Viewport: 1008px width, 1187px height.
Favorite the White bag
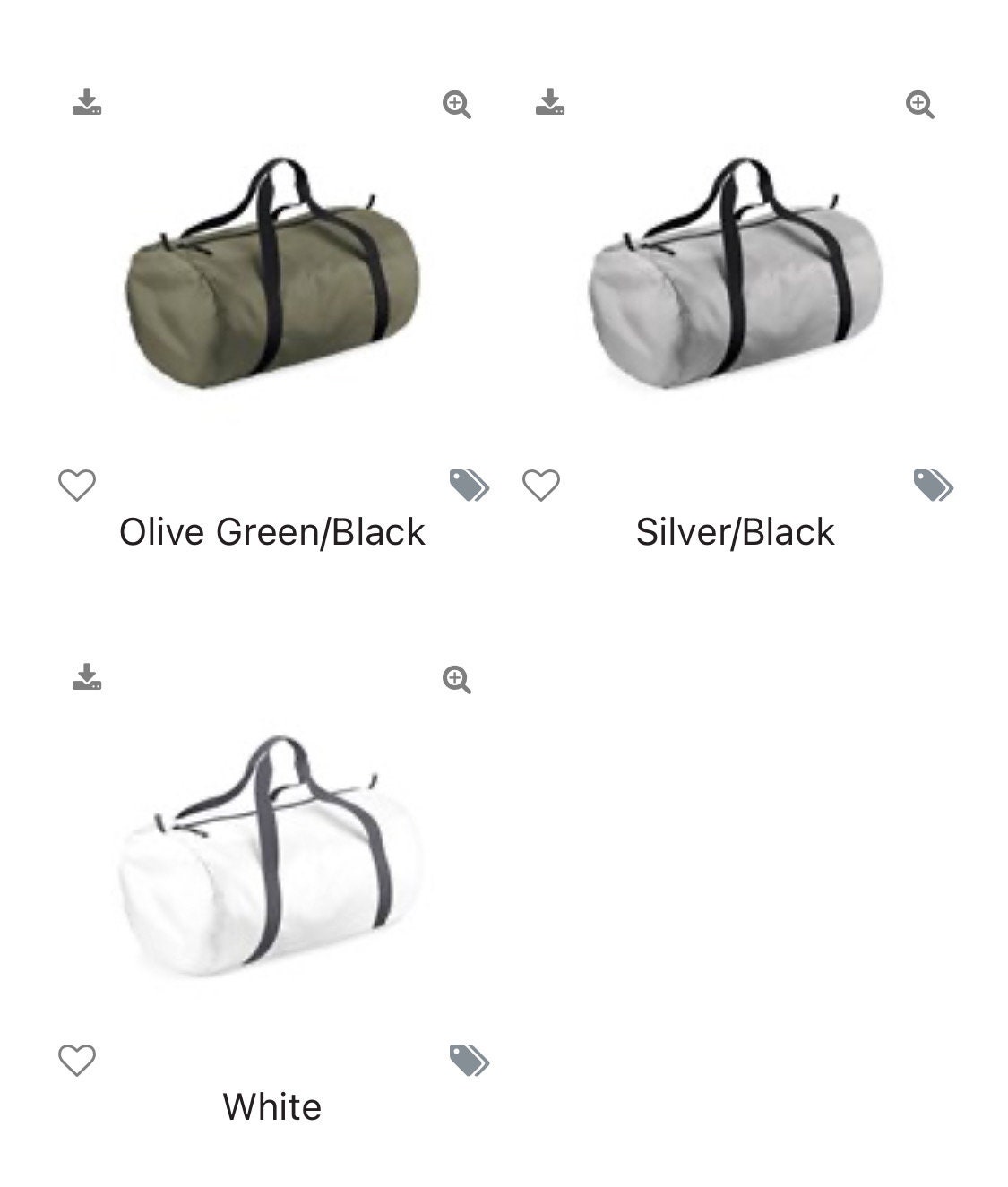pyautogui.click(x=77, y=1061)
